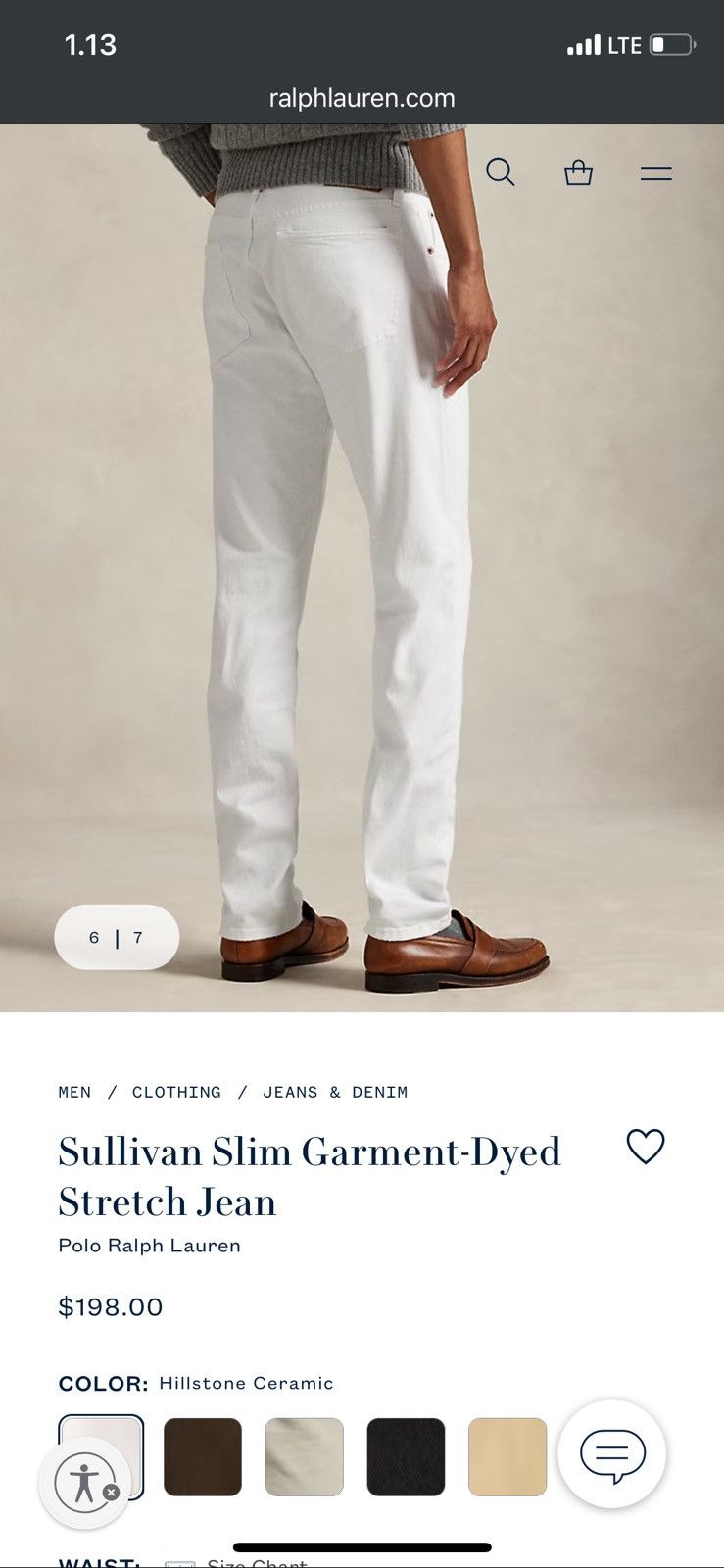This screenshot has width=724, height=1568.
Task: Open the CLOTHING breadcrumb link
Action: tap(176, 1092)
